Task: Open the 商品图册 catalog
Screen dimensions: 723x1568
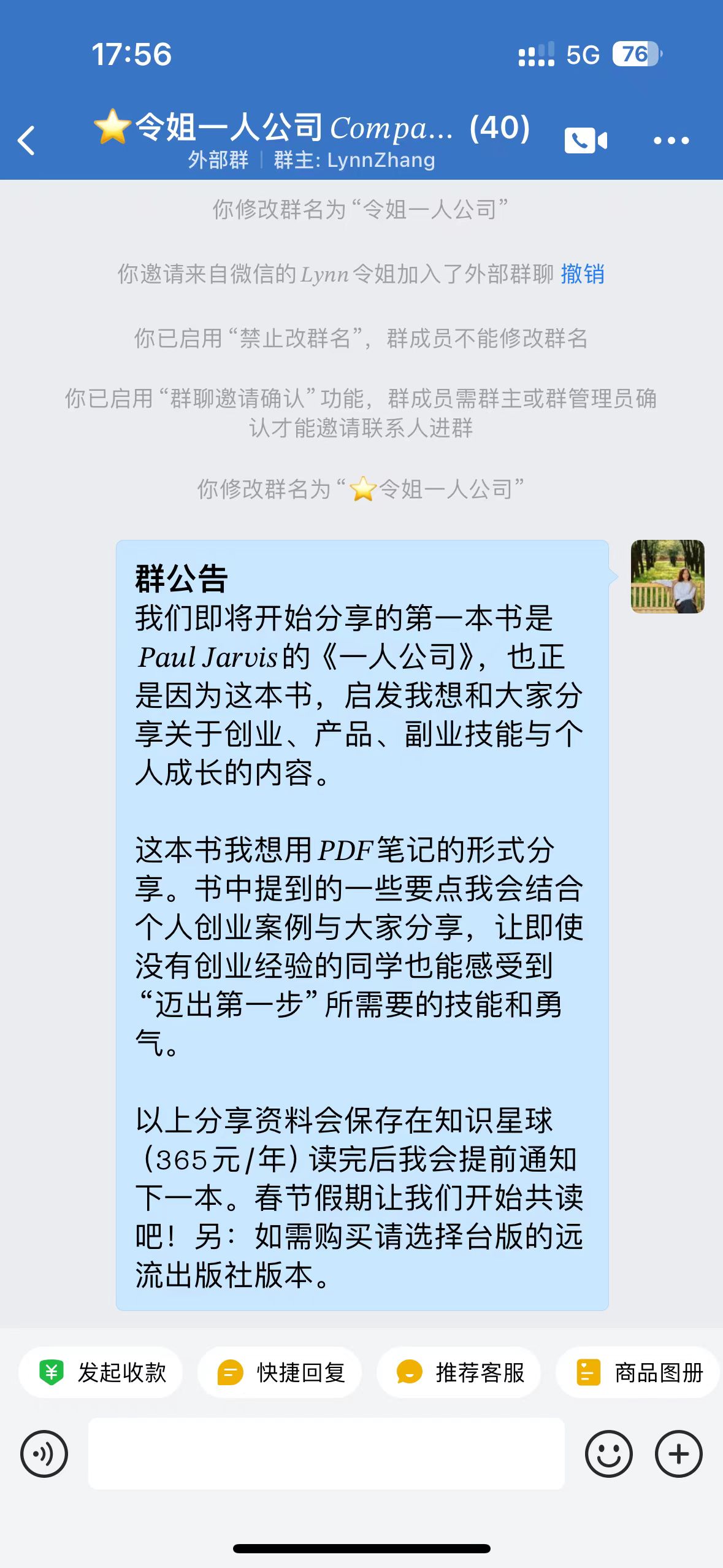Action: [x=638, y=1372]
